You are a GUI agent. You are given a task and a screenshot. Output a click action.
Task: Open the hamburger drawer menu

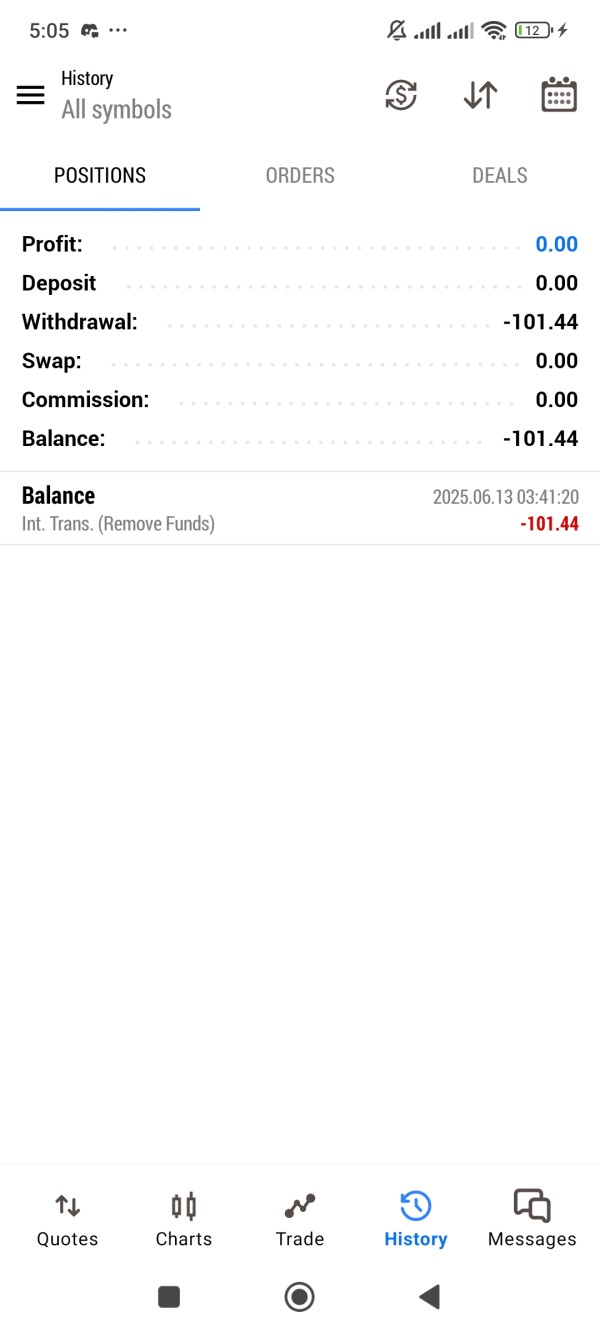click(x=31, y=95)
